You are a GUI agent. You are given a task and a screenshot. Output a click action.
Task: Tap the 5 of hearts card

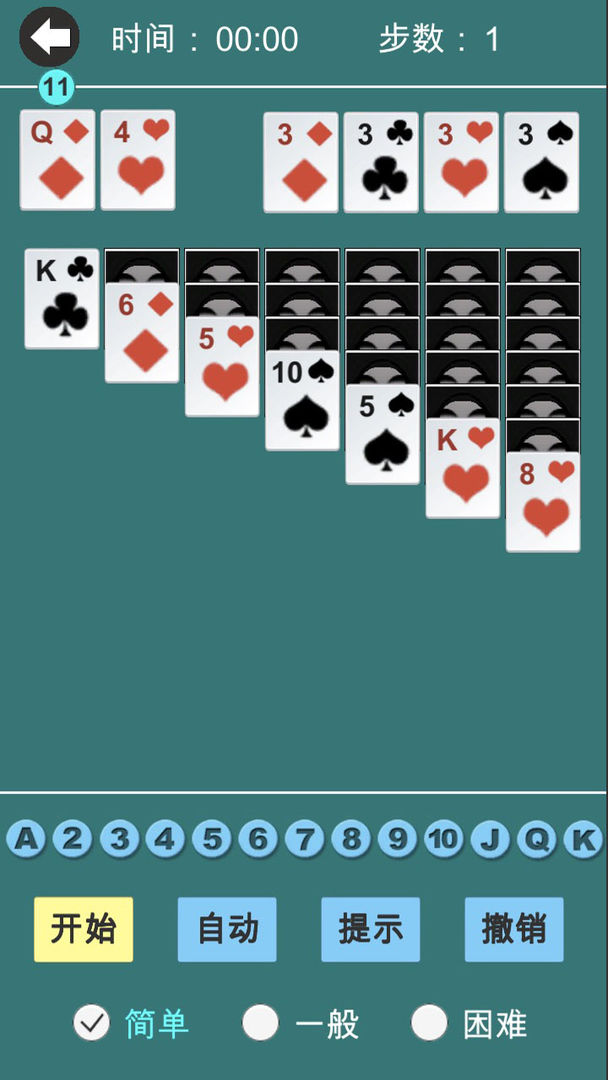pos(222,367)
